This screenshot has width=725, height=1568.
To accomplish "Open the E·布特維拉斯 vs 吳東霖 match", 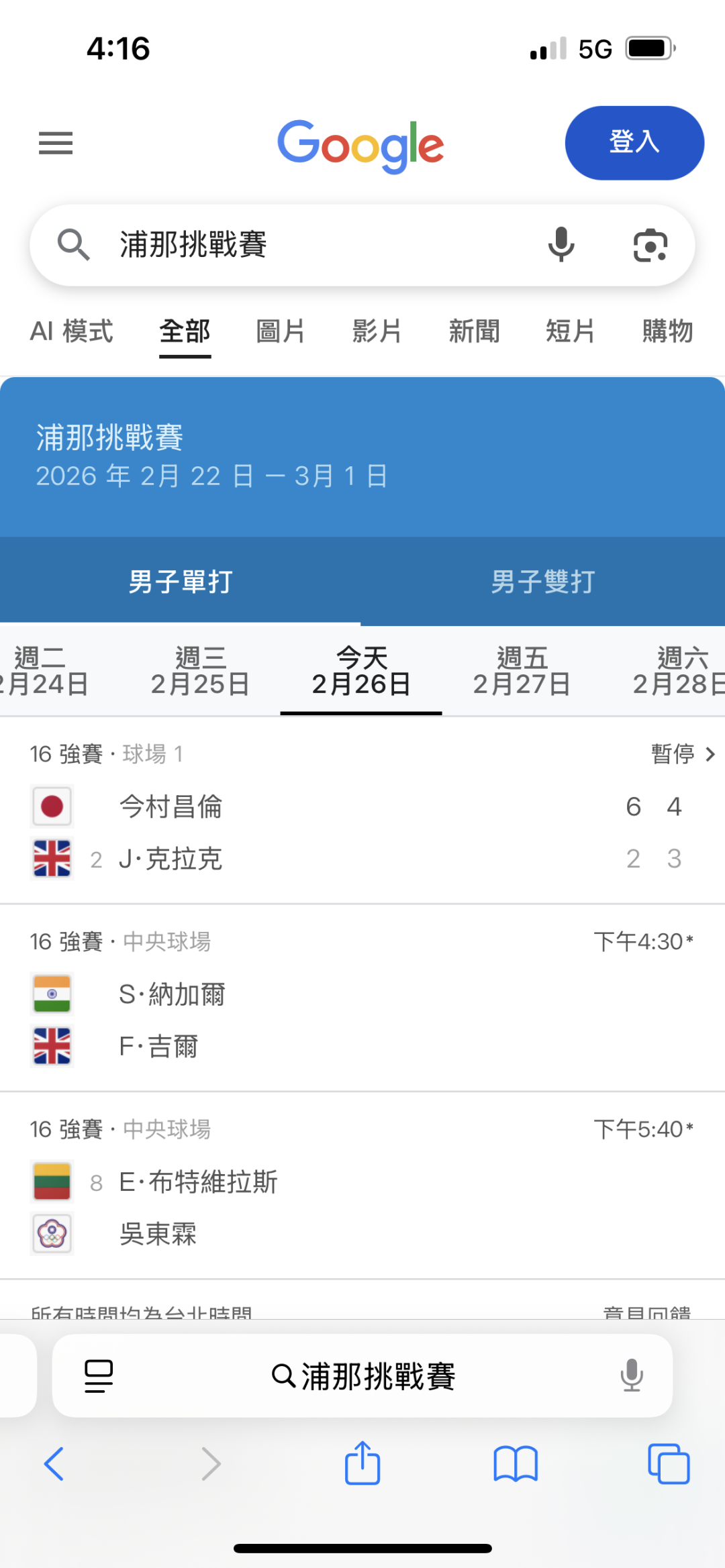I will click(x=362, y=1208).
